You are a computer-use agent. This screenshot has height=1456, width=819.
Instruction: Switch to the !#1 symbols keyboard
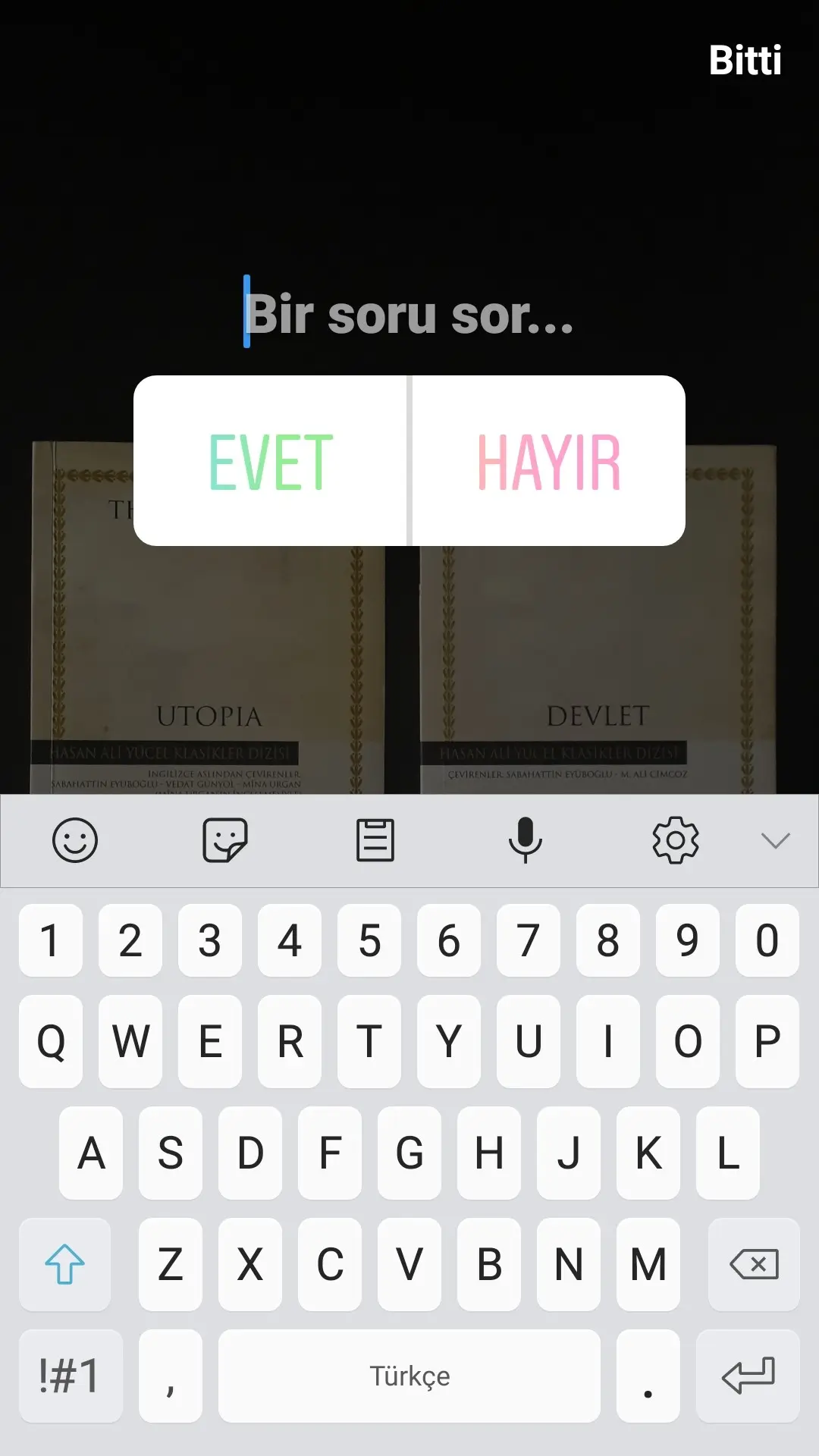coord(71,1376)
